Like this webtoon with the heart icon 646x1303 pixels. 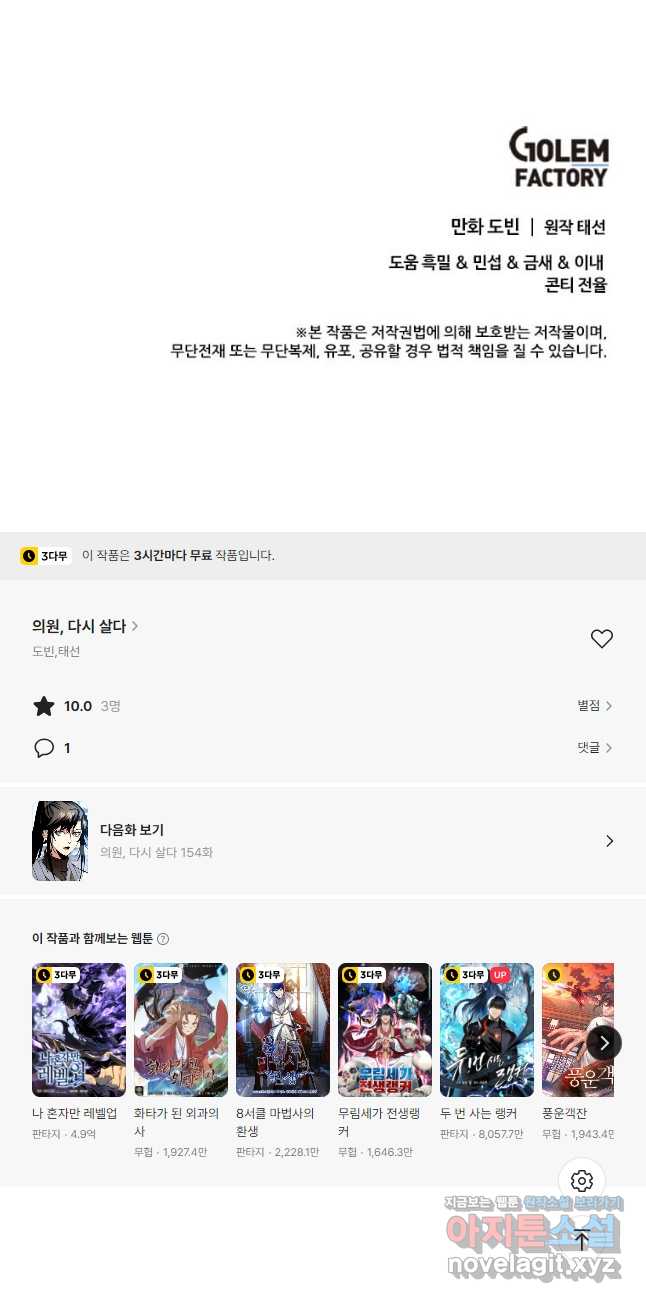click(601, 639)
